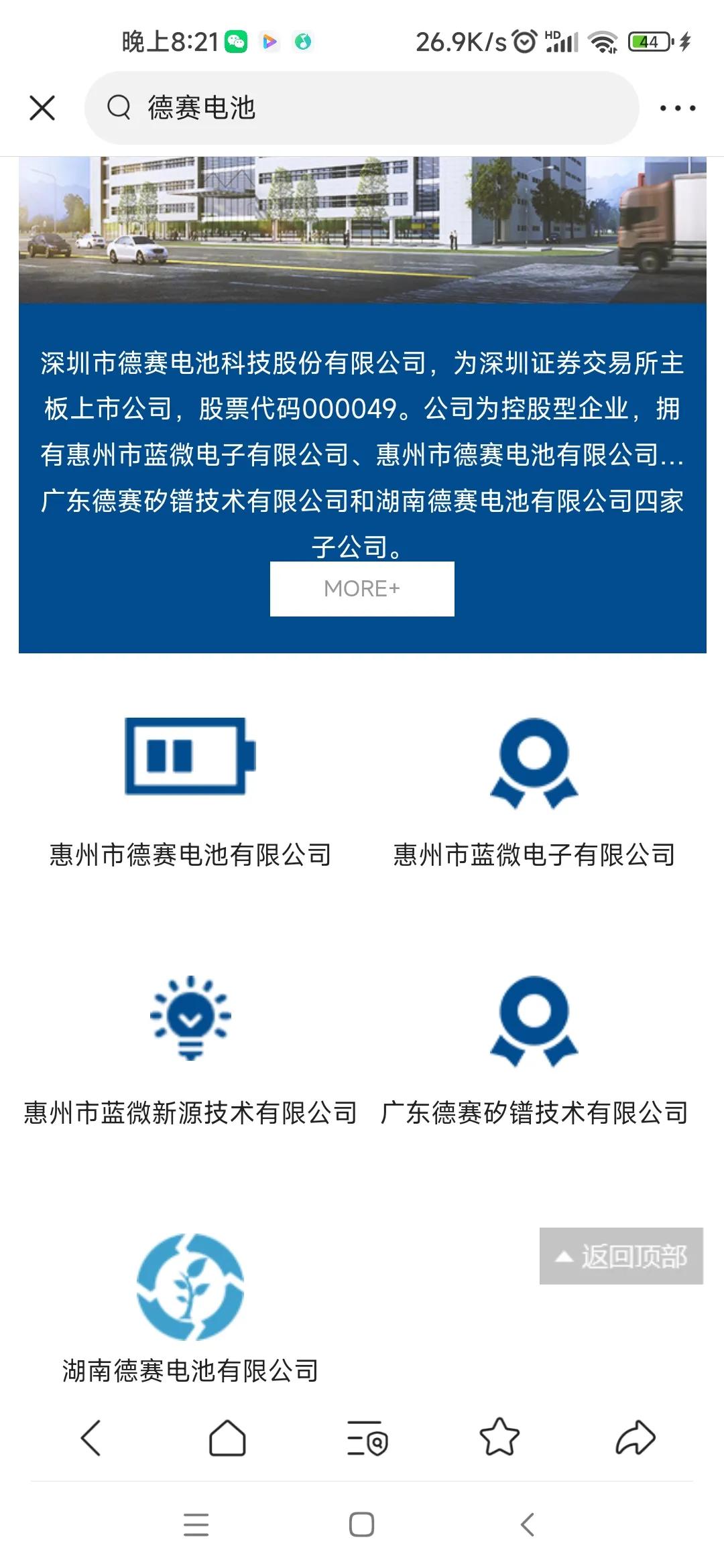Tap the MORE+ button
The height and width of the screenshot is (1568, 724).
tap(362, 588)
